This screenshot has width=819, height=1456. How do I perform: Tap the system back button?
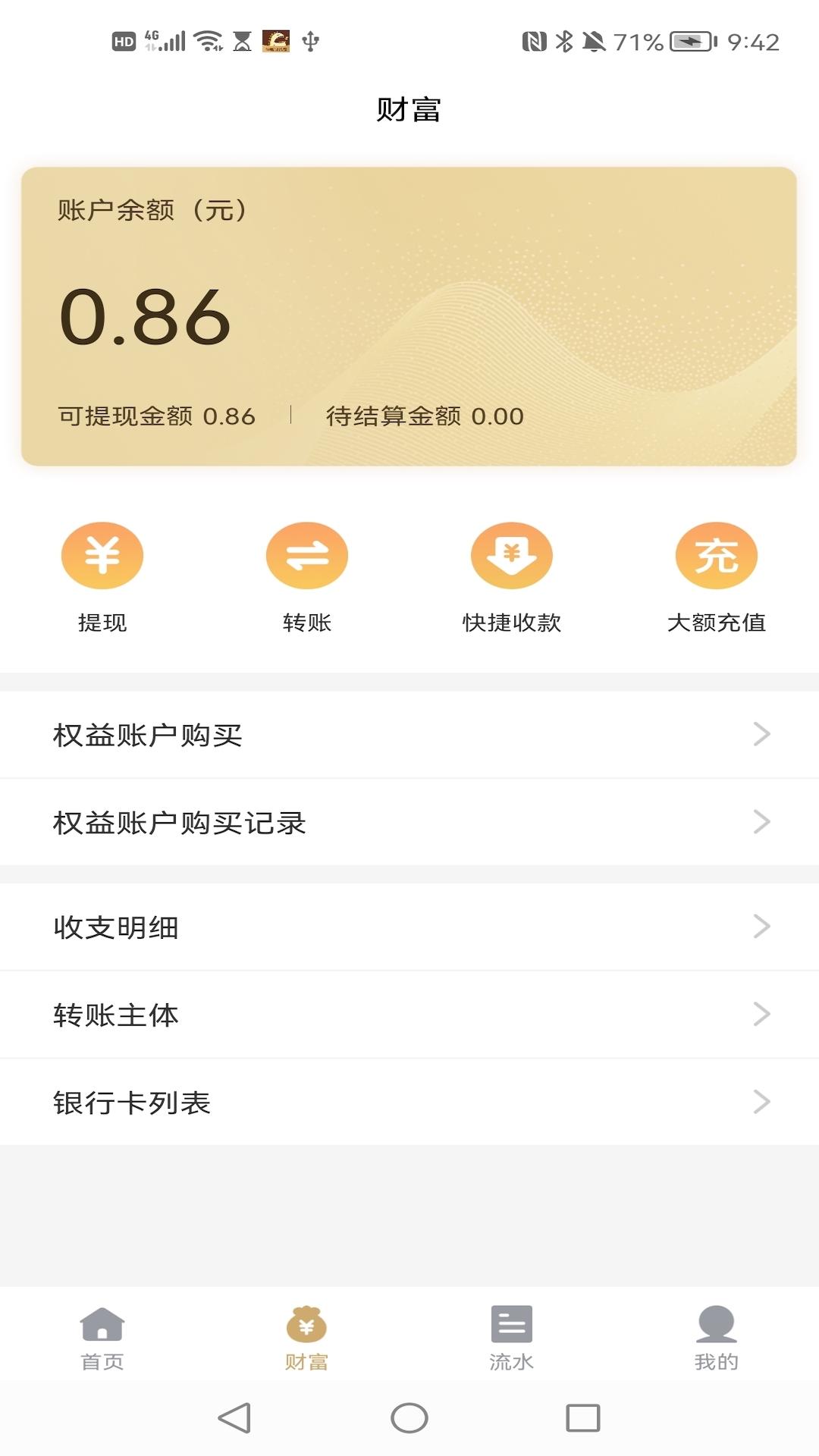tap(235, 1418)
